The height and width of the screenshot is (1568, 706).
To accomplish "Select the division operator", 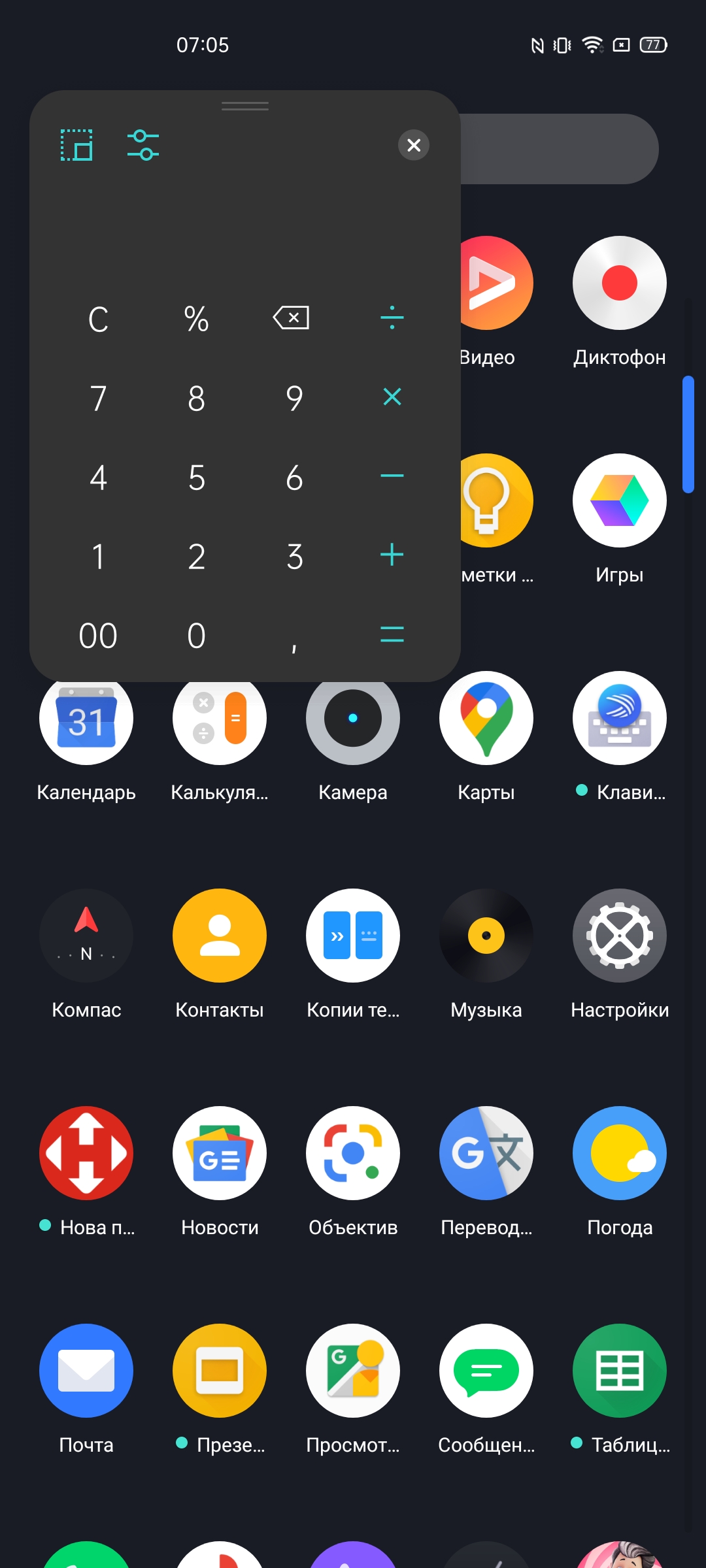I will (x=392, y=318).
